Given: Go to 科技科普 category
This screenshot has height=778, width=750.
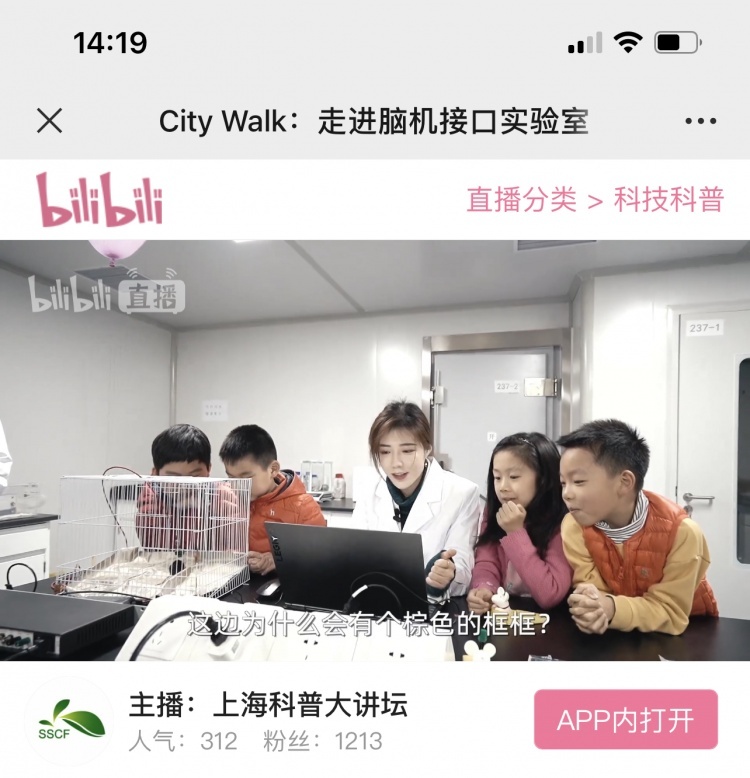Looking at the screenshot, I should [x=668, y=199].
